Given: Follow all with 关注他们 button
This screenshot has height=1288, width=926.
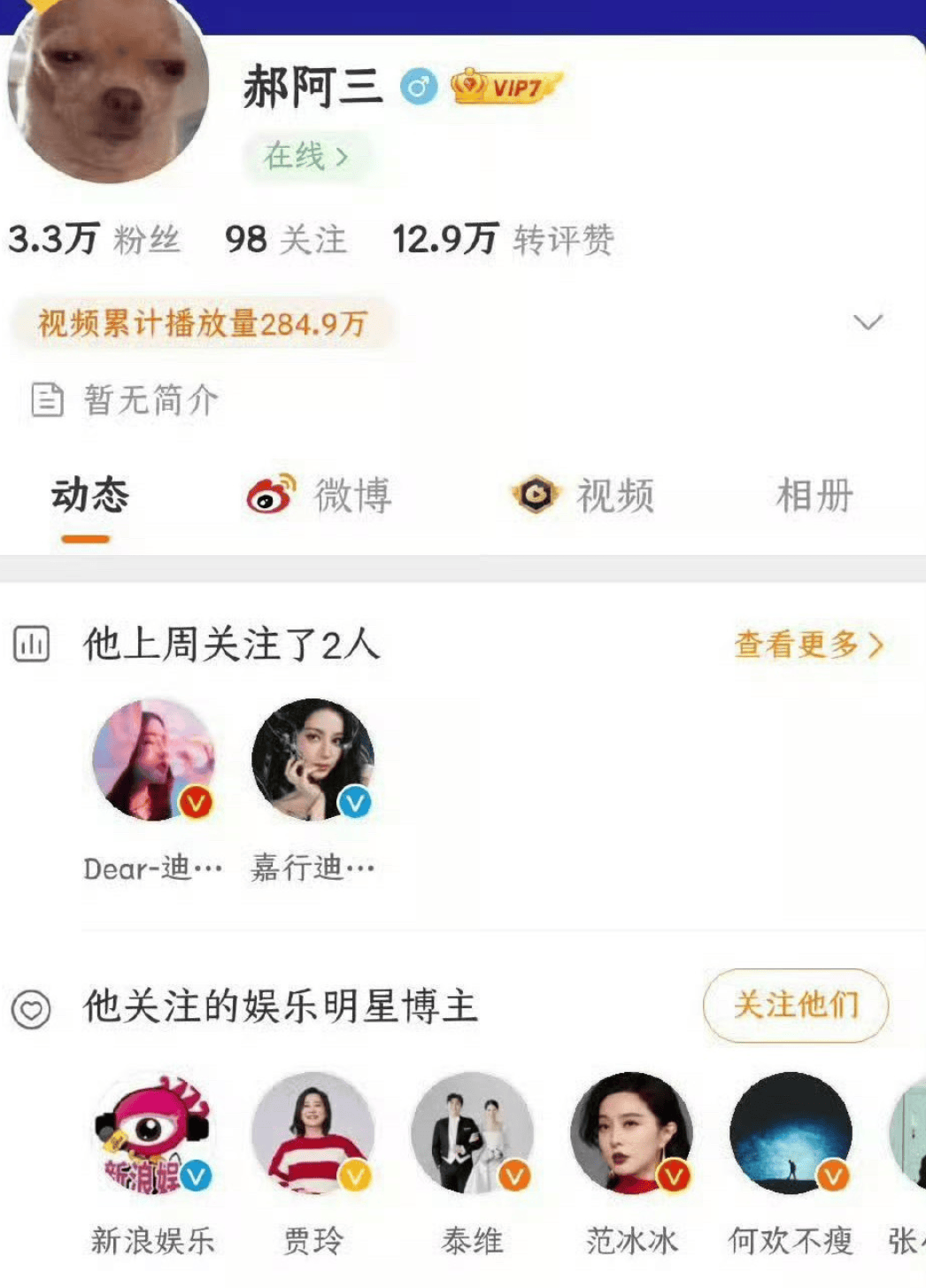Looking at the screenshot, I should click(795, 1006).
